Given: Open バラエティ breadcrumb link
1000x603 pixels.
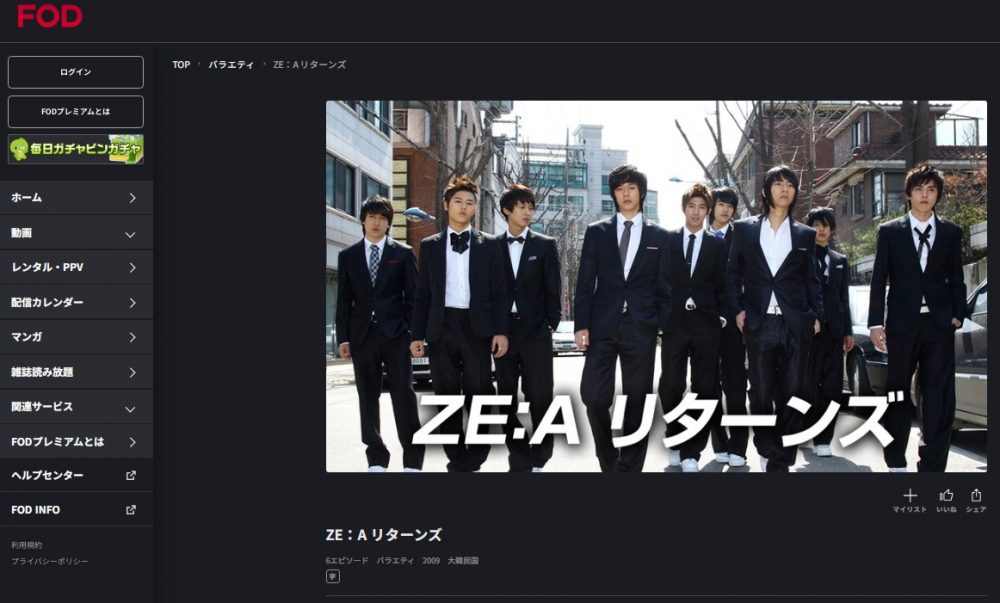Looking at the screenshot, I should [x=231, y=64].
